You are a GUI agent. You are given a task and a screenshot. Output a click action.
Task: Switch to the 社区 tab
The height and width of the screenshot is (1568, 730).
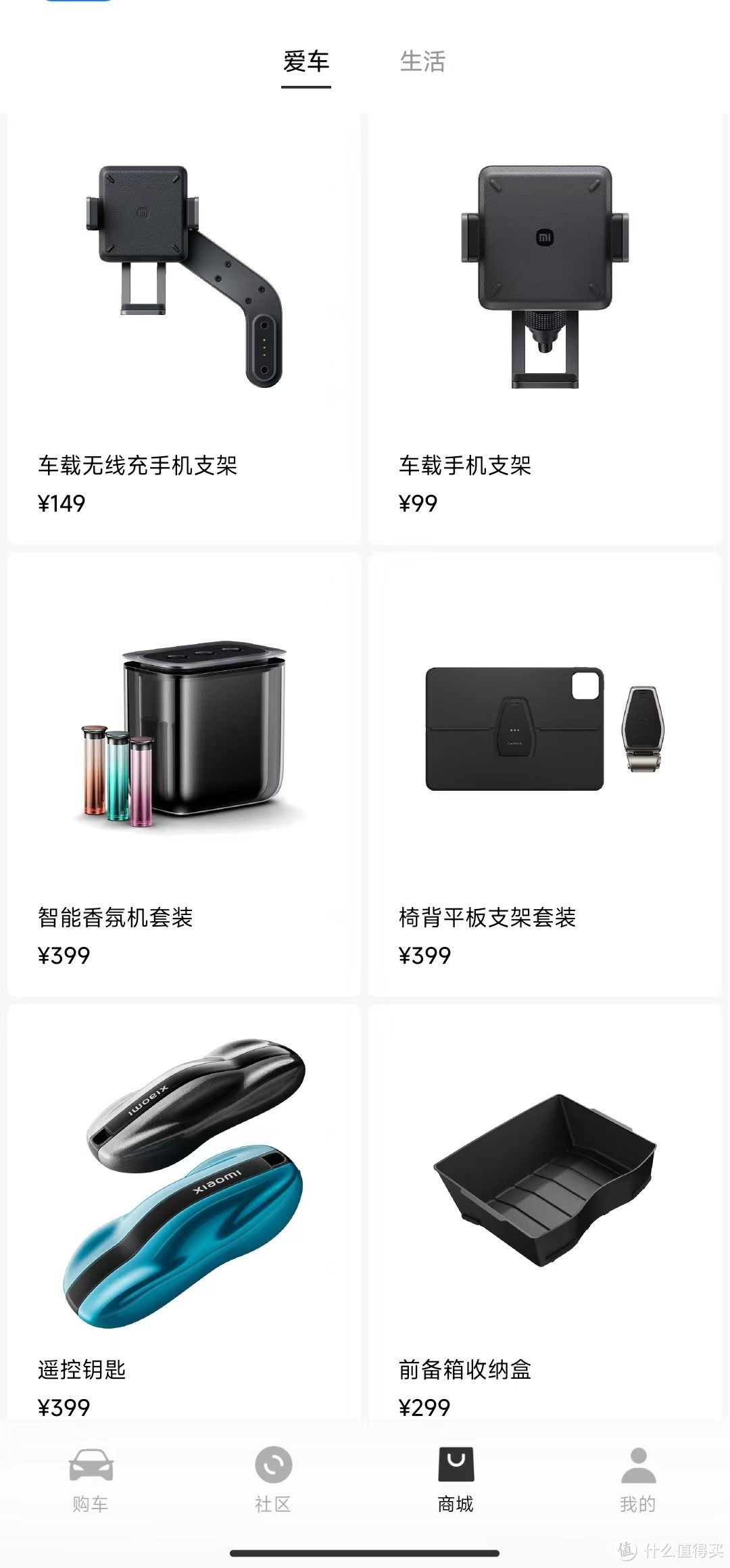pyautogui.click(x=273, y=1479)
